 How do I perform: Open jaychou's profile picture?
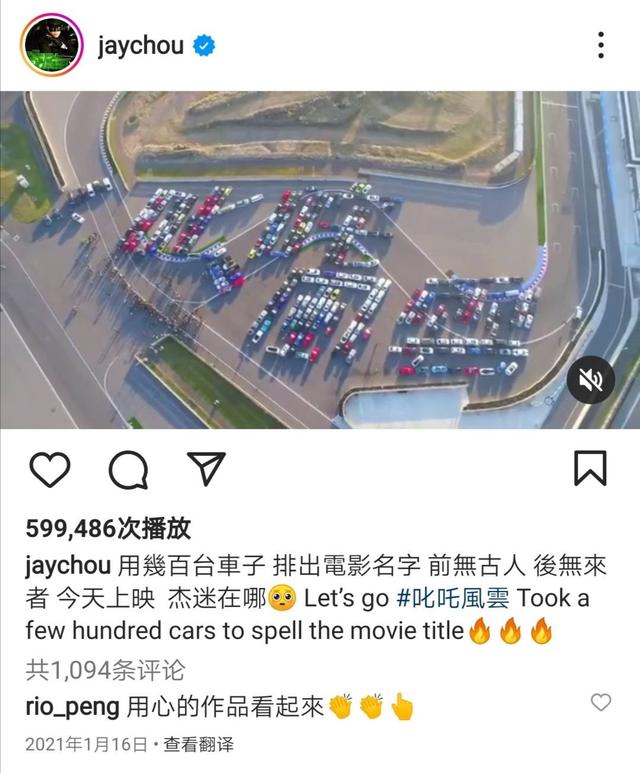pyautogui.click(x=52, y=45)
